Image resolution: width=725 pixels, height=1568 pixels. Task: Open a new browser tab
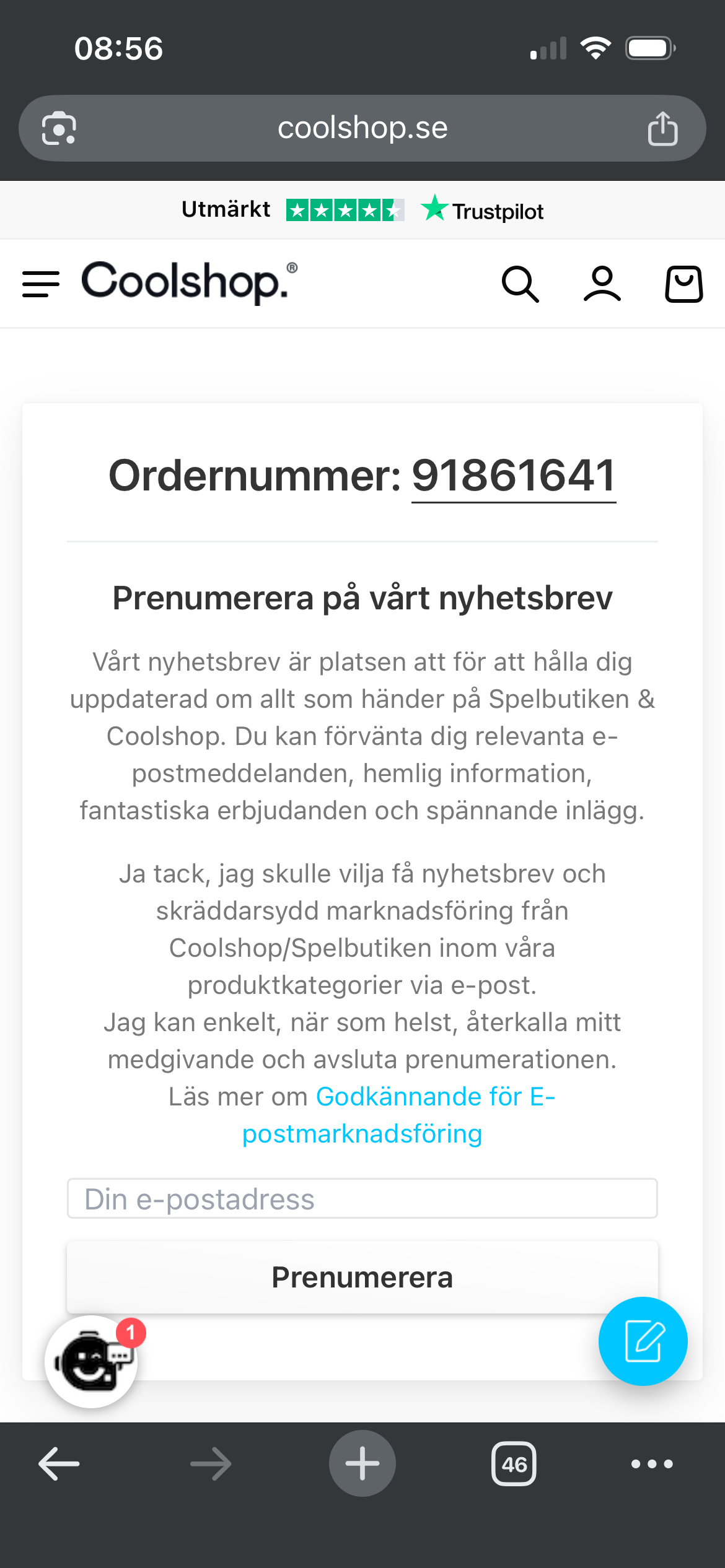[x=362, y=1464]
